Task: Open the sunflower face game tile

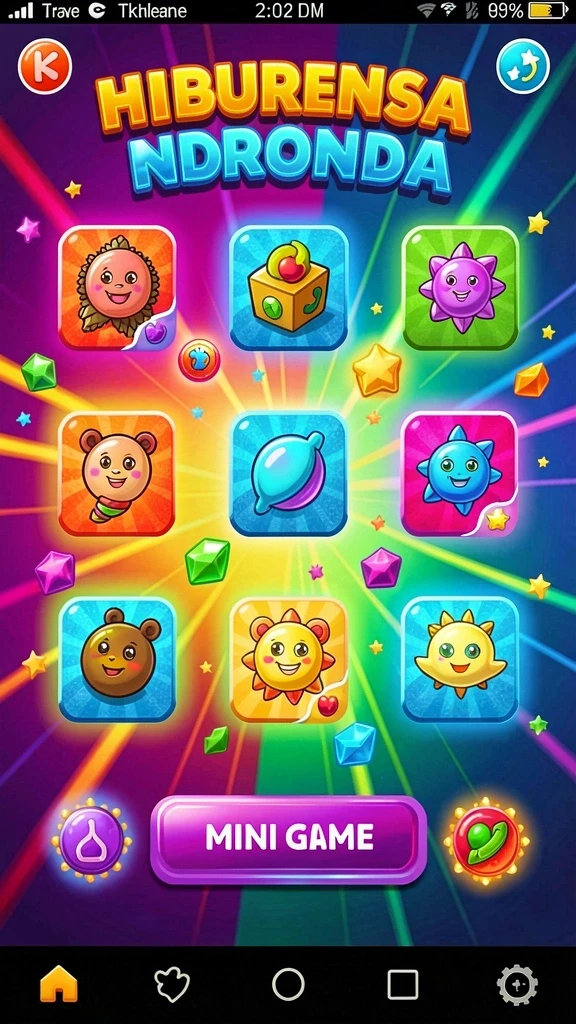Action: click(118, 287)
